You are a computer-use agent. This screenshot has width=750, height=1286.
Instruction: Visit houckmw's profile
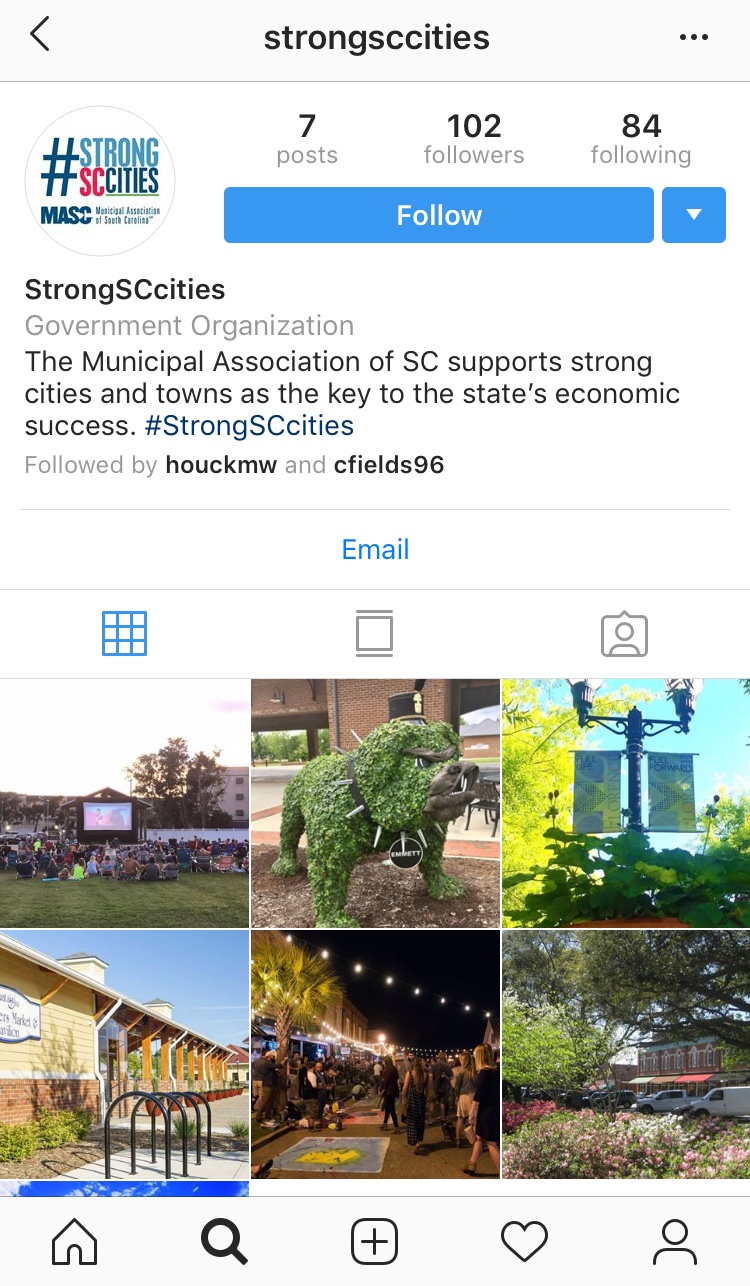(221, 465)
